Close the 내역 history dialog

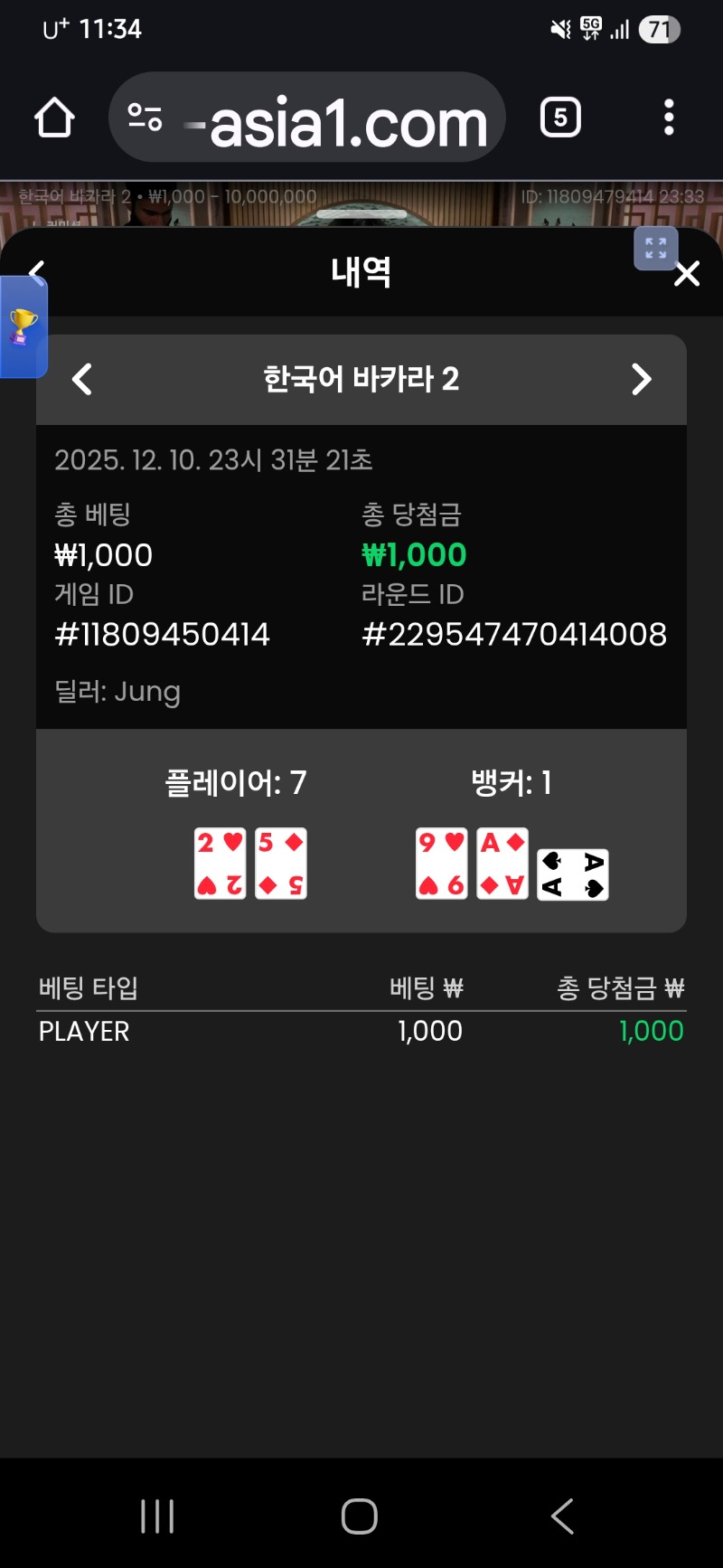(686, 273)
